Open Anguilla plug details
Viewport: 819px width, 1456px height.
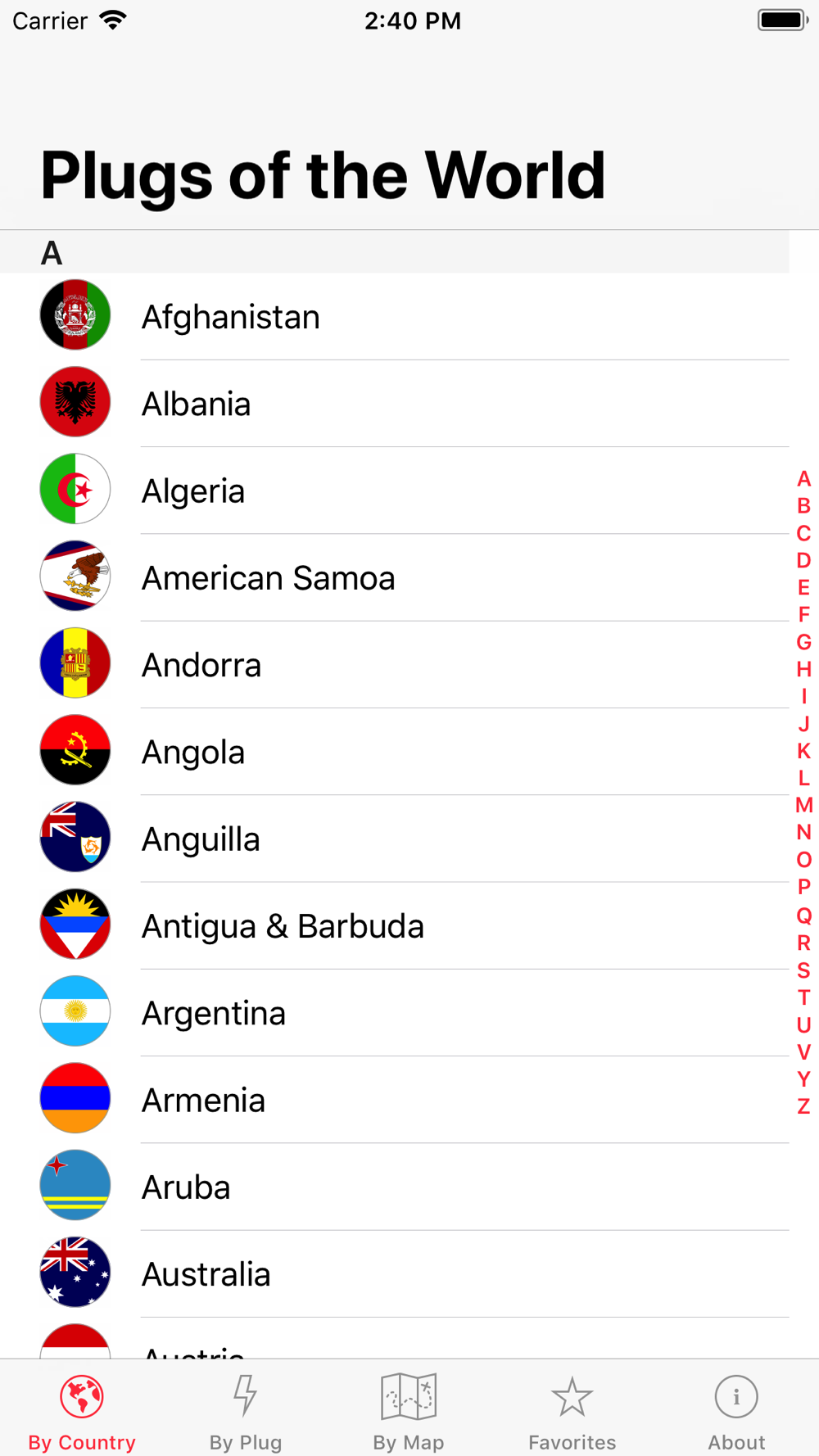point(395,839)
